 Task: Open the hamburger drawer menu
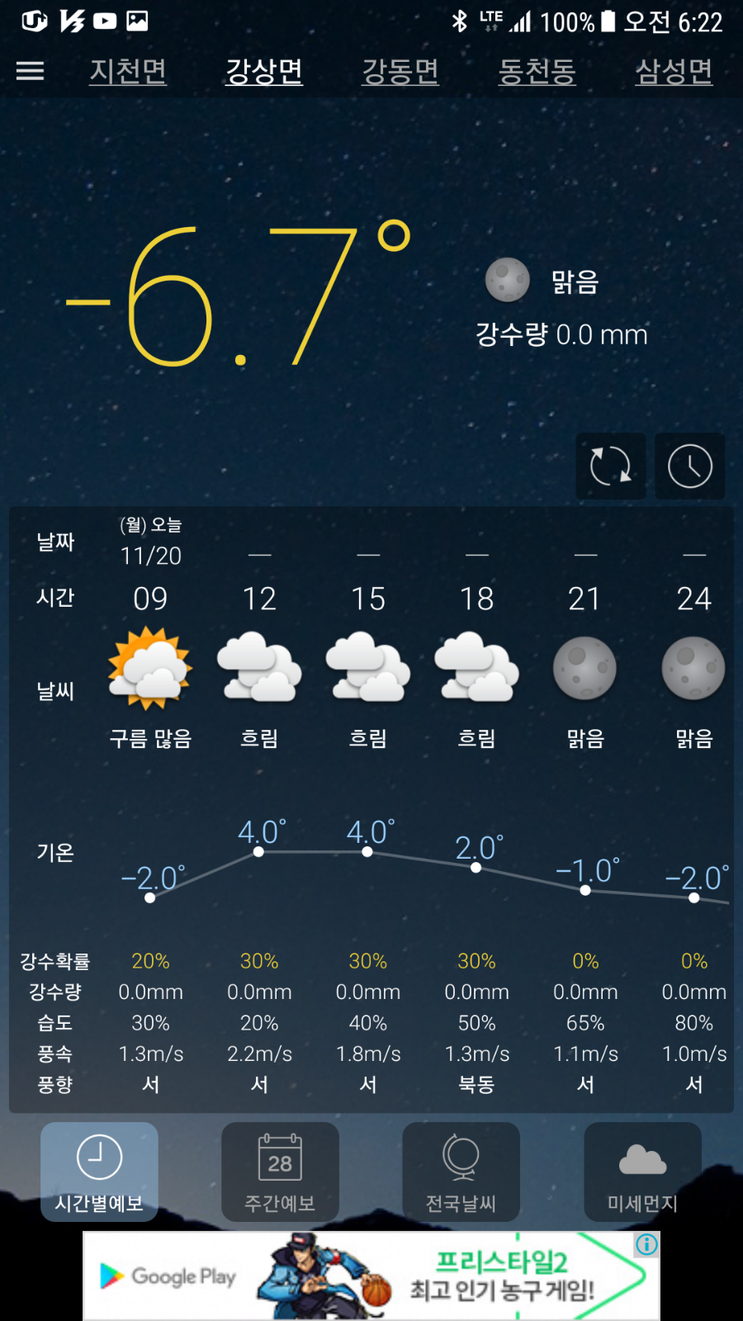tap(30, 71)
